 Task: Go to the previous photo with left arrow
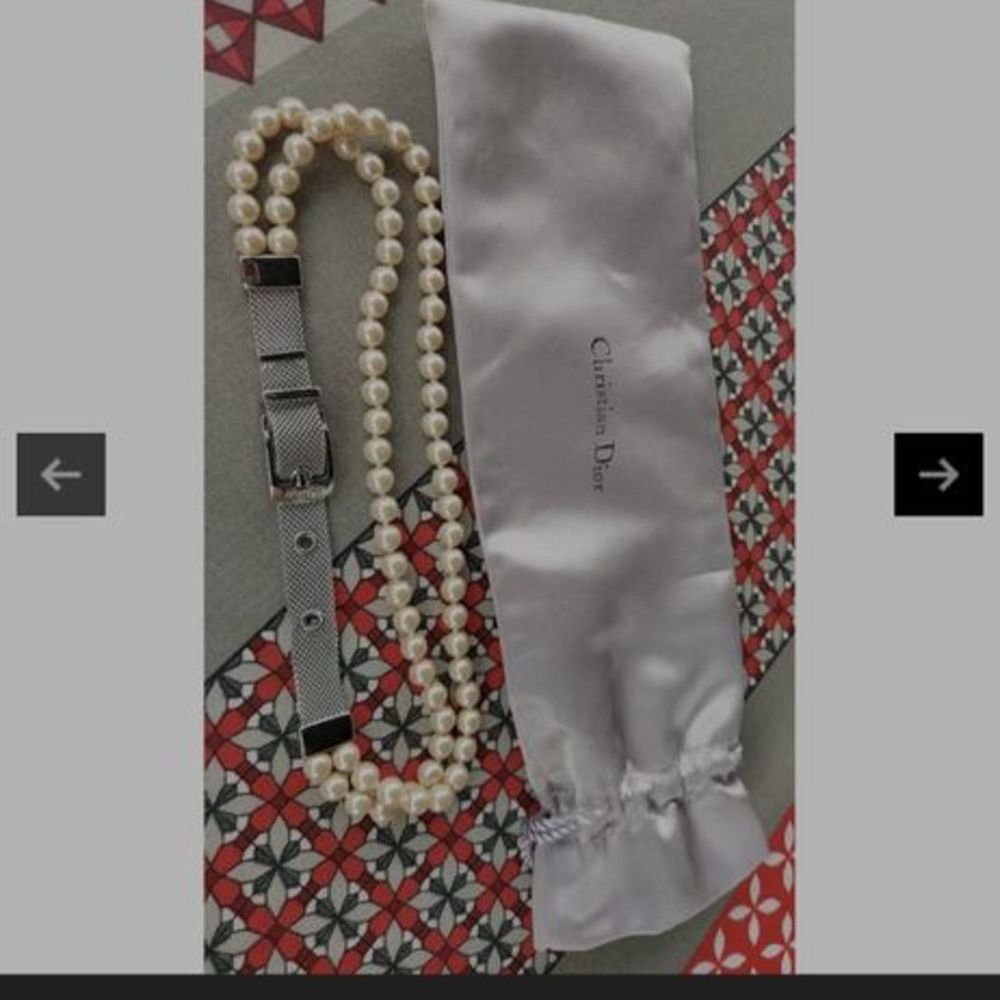[x=61, y=474]
